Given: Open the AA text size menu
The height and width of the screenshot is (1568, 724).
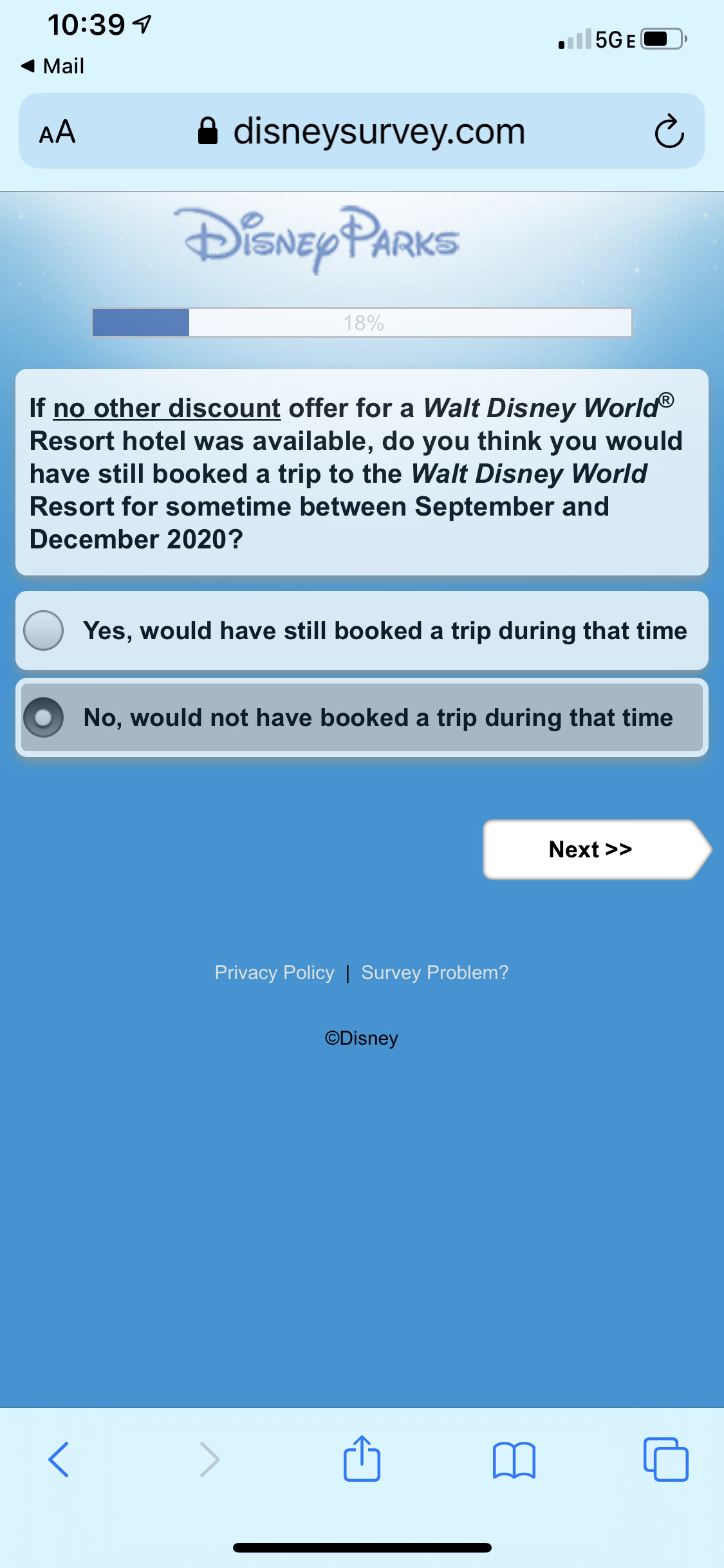Looking at the screenshot, I should click(x=57, y=132).
